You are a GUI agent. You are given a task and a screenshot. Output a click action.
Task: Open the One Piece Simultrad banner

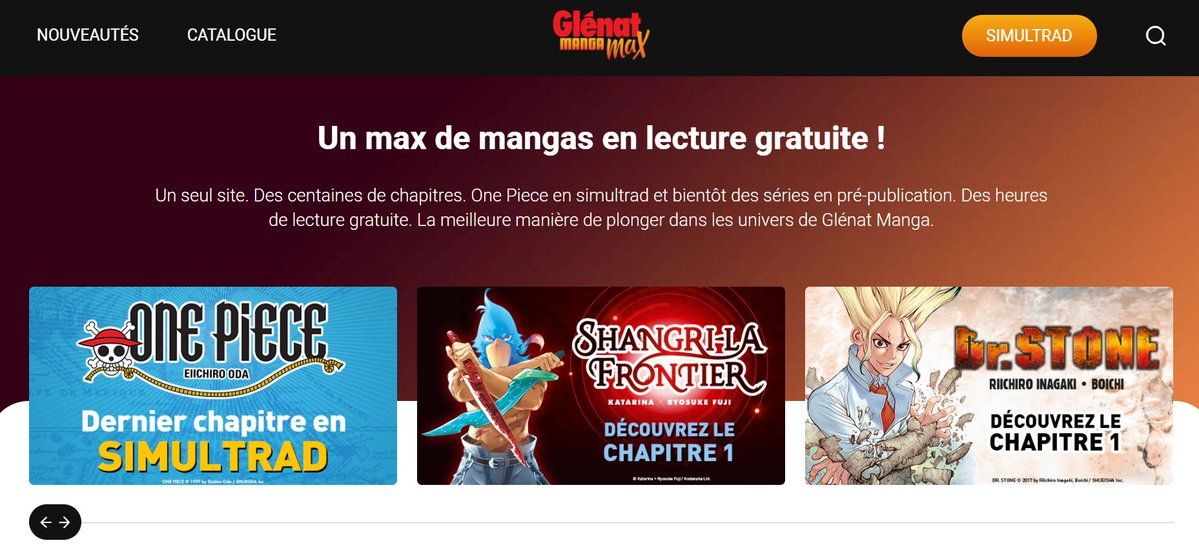pyautogui.click(x=213, y=386)
